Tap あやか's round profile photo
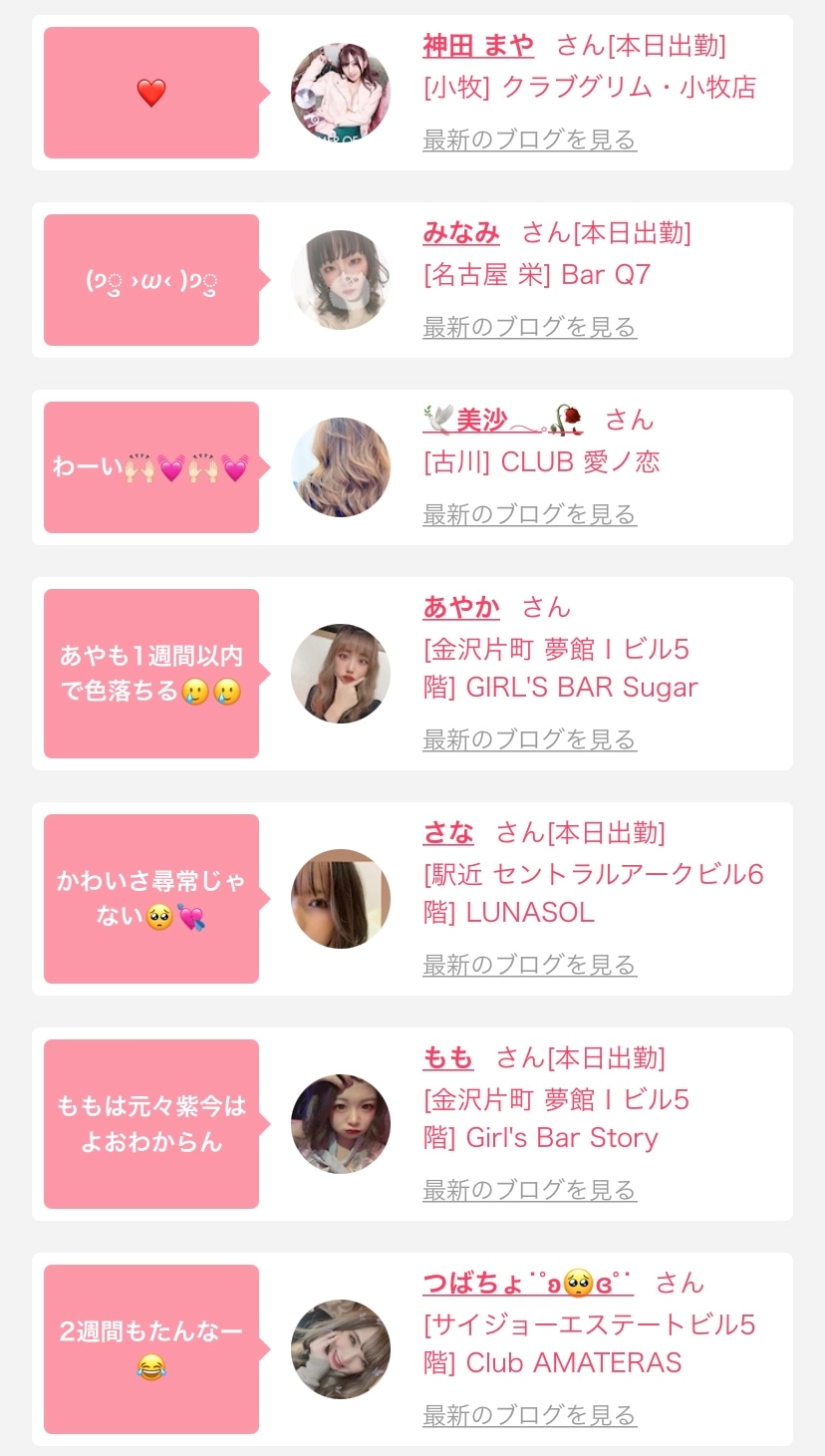 point(341,674)
